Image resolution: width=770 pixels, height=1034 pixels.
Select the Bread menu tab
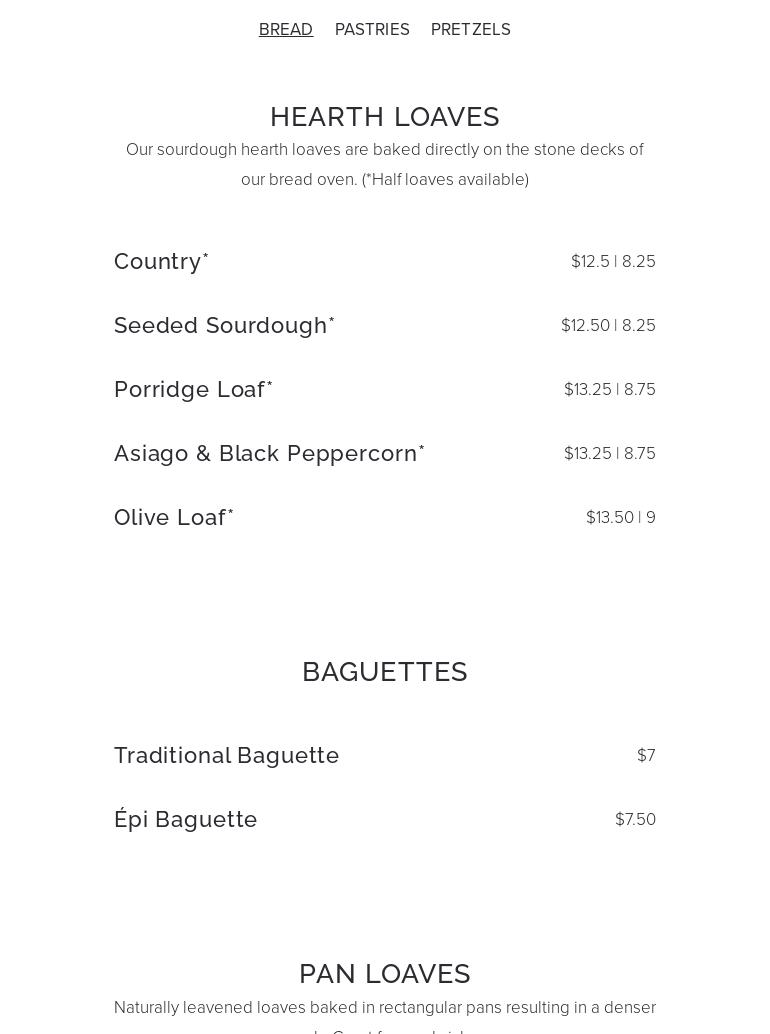286,30
